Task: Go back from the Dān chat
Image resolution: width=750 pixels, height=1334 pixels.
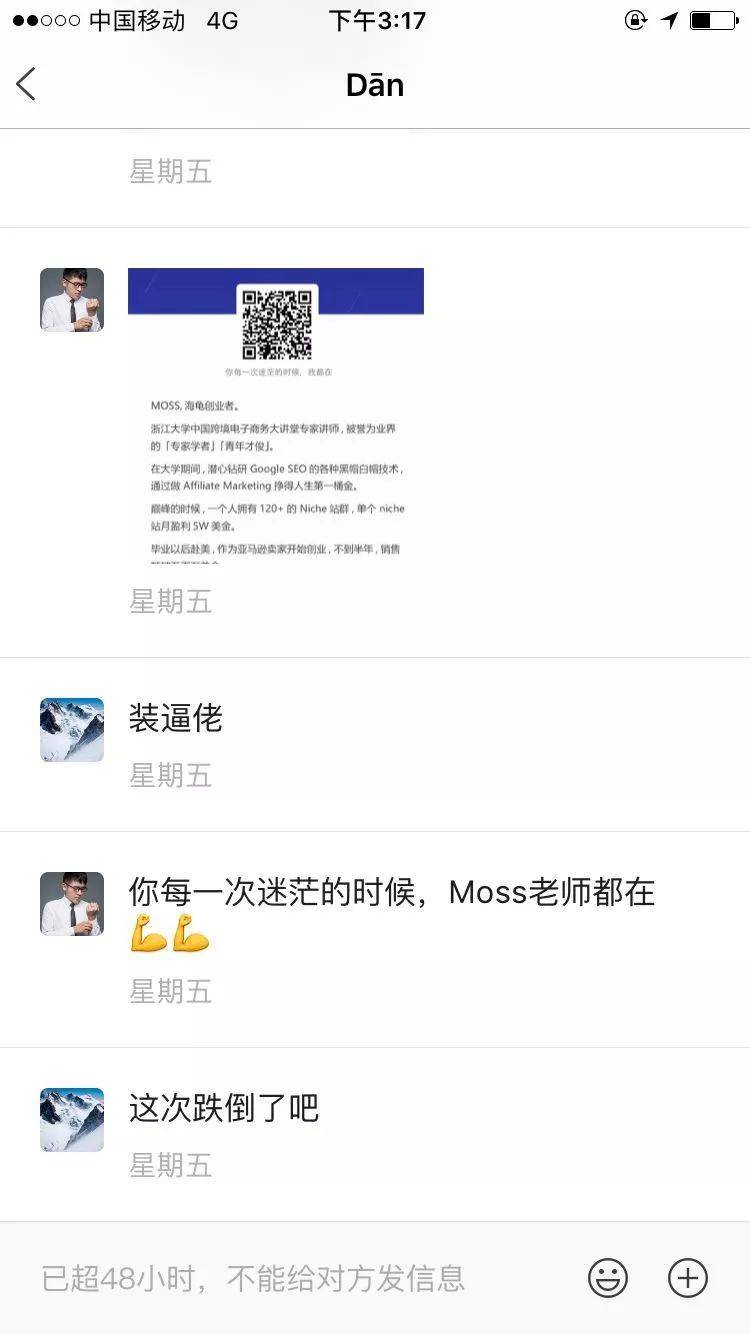Action: (27, 85)
